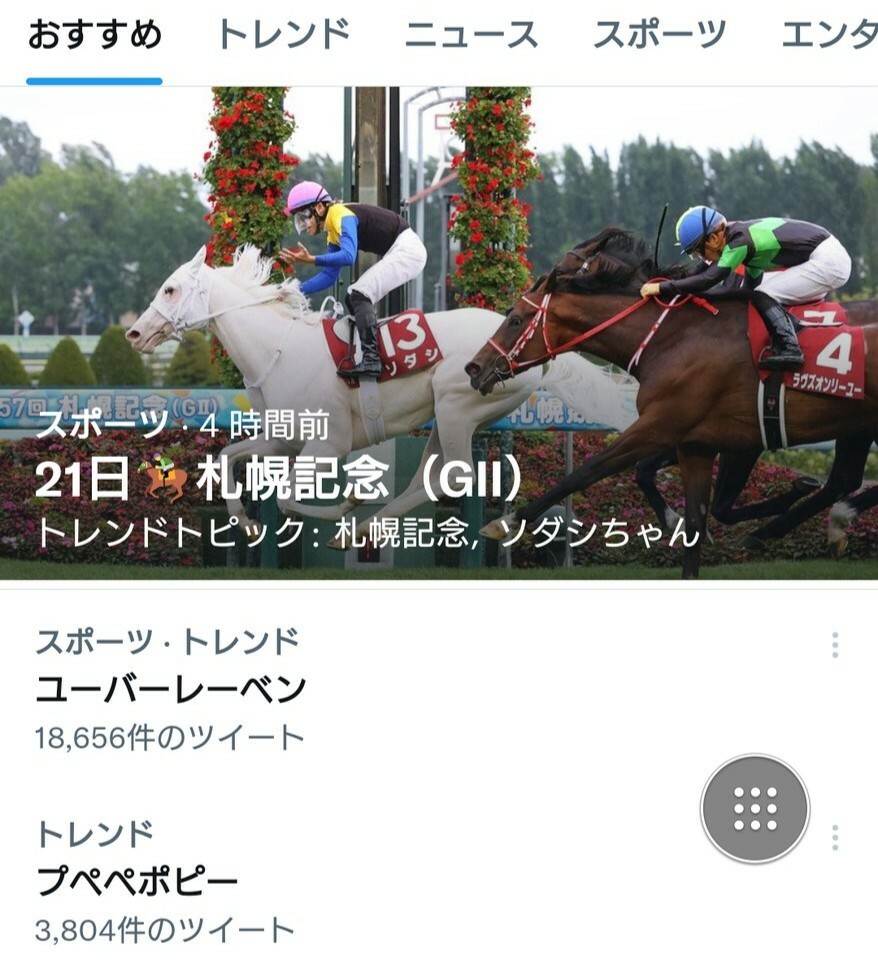Image resolution: width=878 pixels, height=969 pixels.
Task: Switch to the トレンド tab
Action: 283,36
